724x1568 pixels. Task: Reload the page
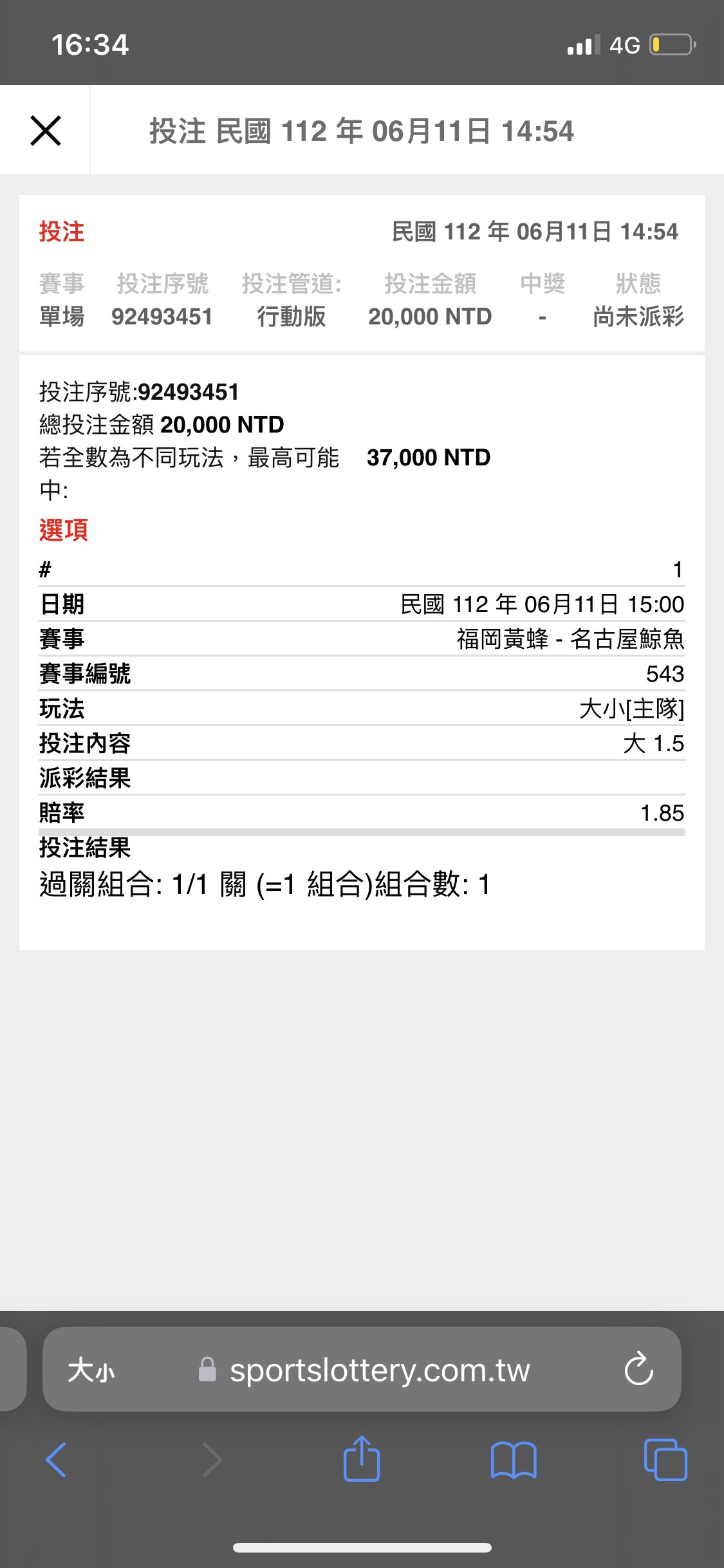[638, 1368]
